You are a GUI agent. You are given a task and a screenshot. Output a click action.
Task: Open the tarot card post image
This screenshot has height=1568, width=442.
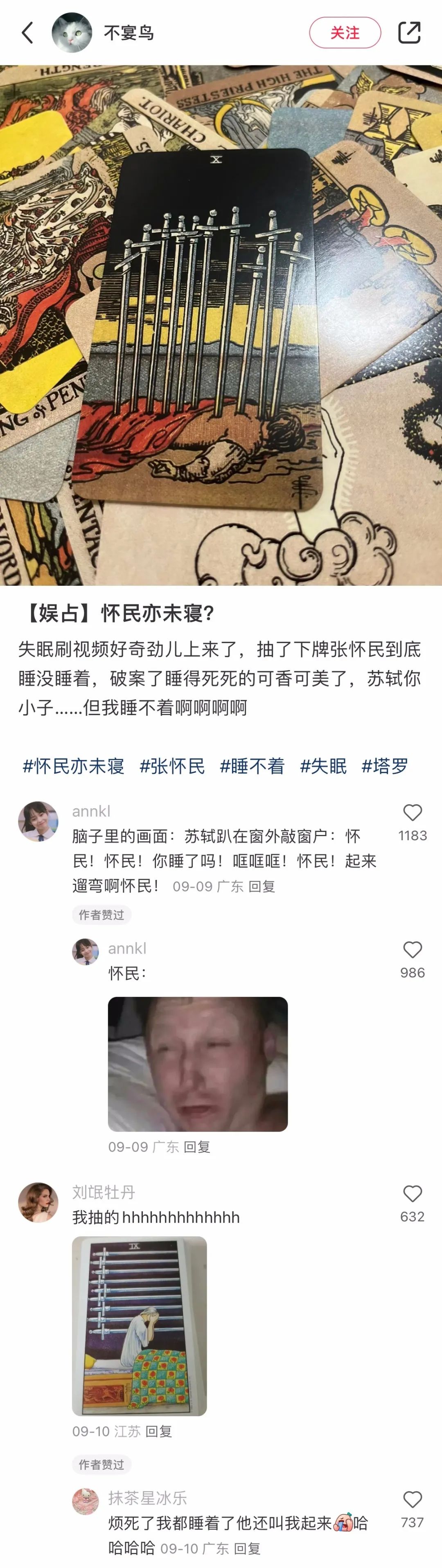(x=221, y=326)
